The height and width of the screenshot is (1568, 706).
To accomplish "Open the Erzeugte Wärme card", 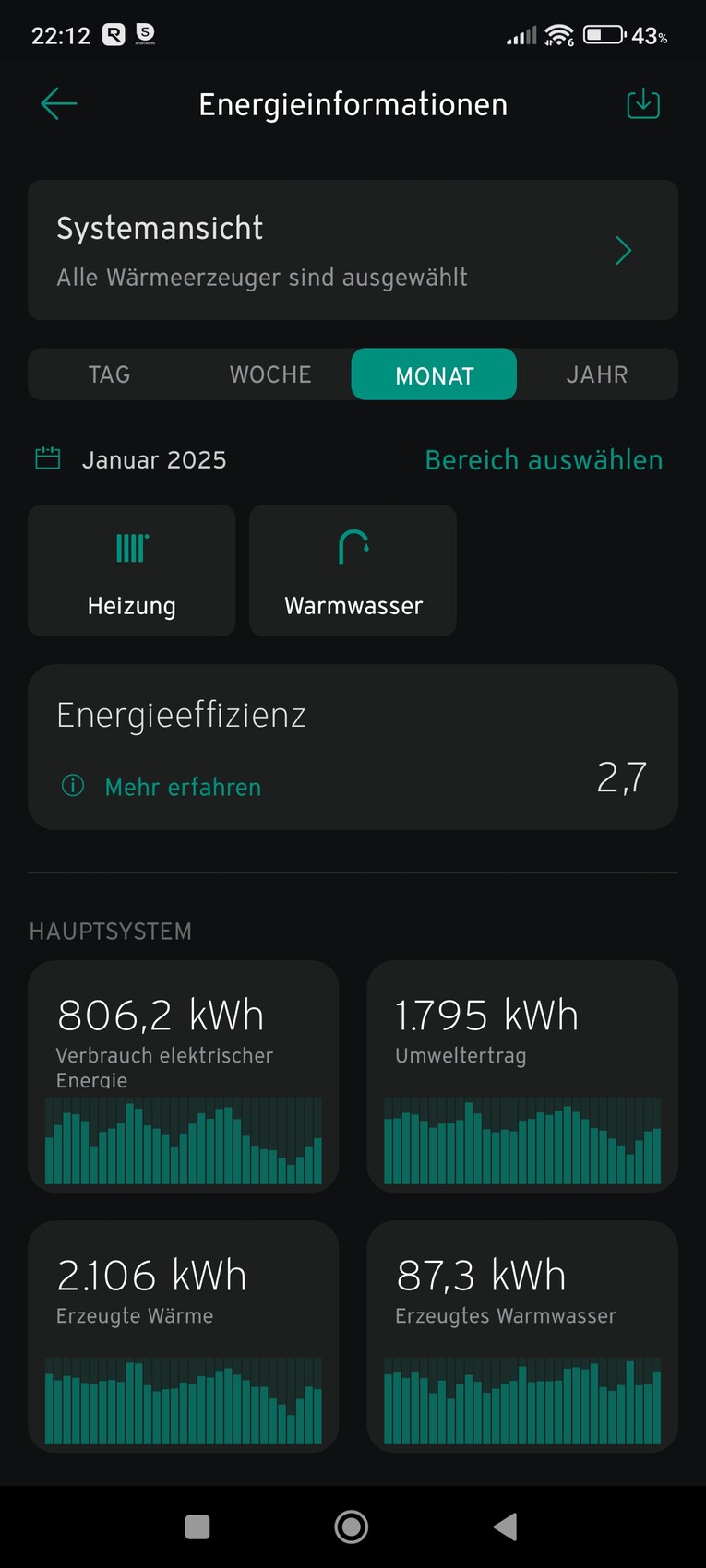I will tap(183, 1336).
